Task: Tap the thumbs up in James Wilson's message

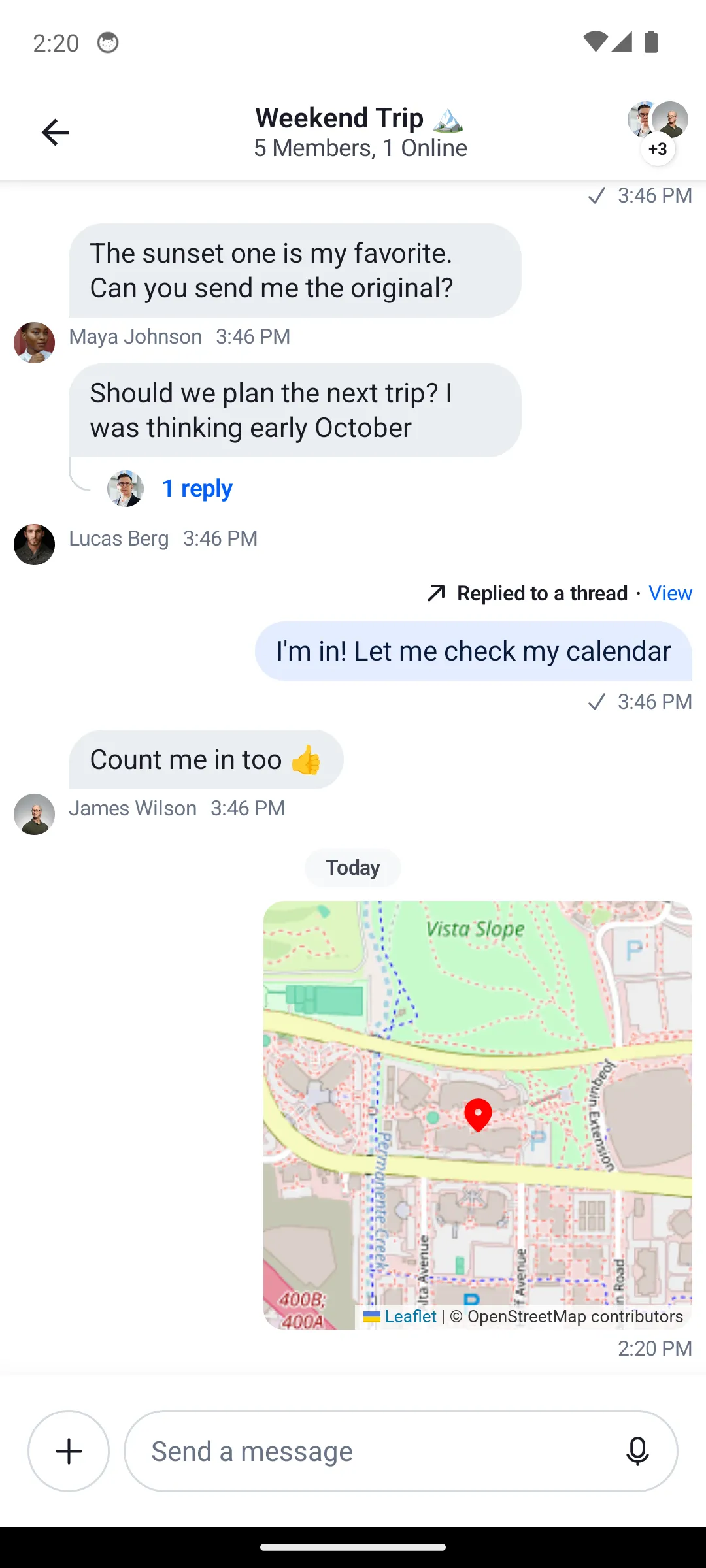Action: [307, 759]
